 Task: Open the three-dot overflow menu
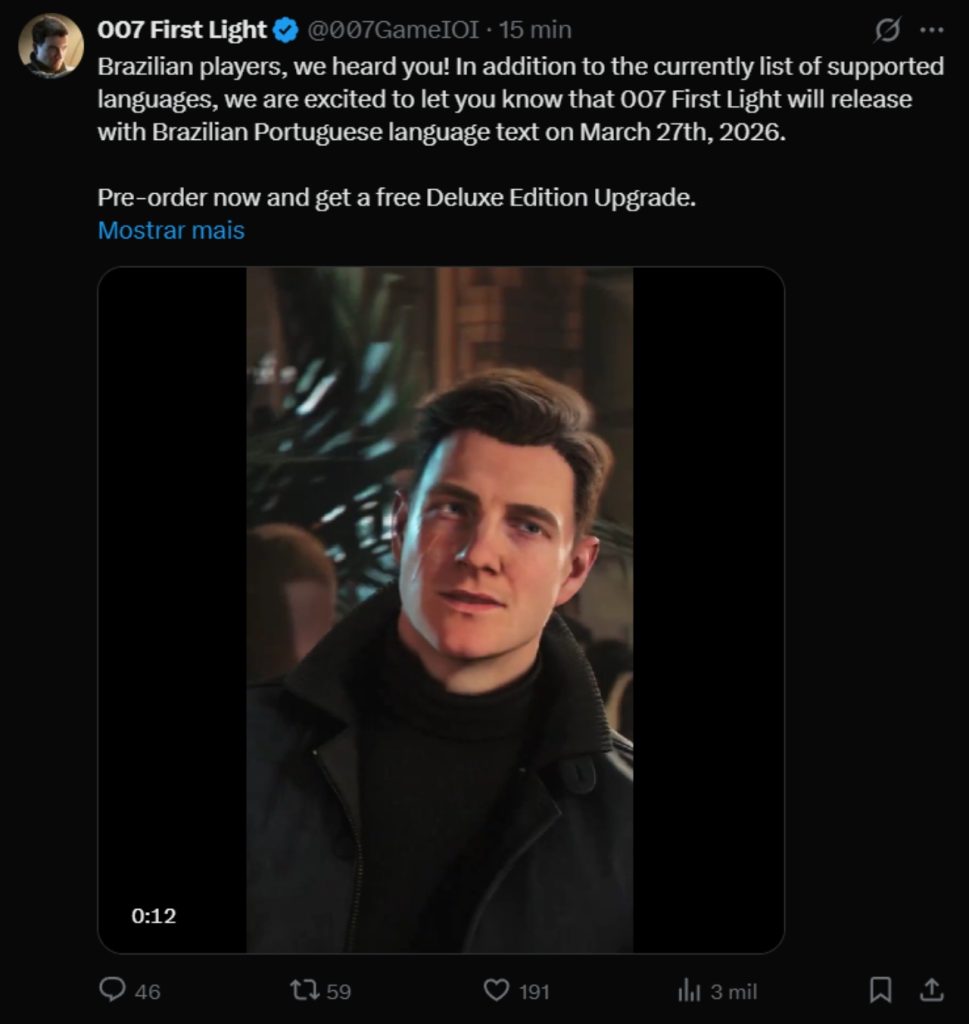[931, 31]
